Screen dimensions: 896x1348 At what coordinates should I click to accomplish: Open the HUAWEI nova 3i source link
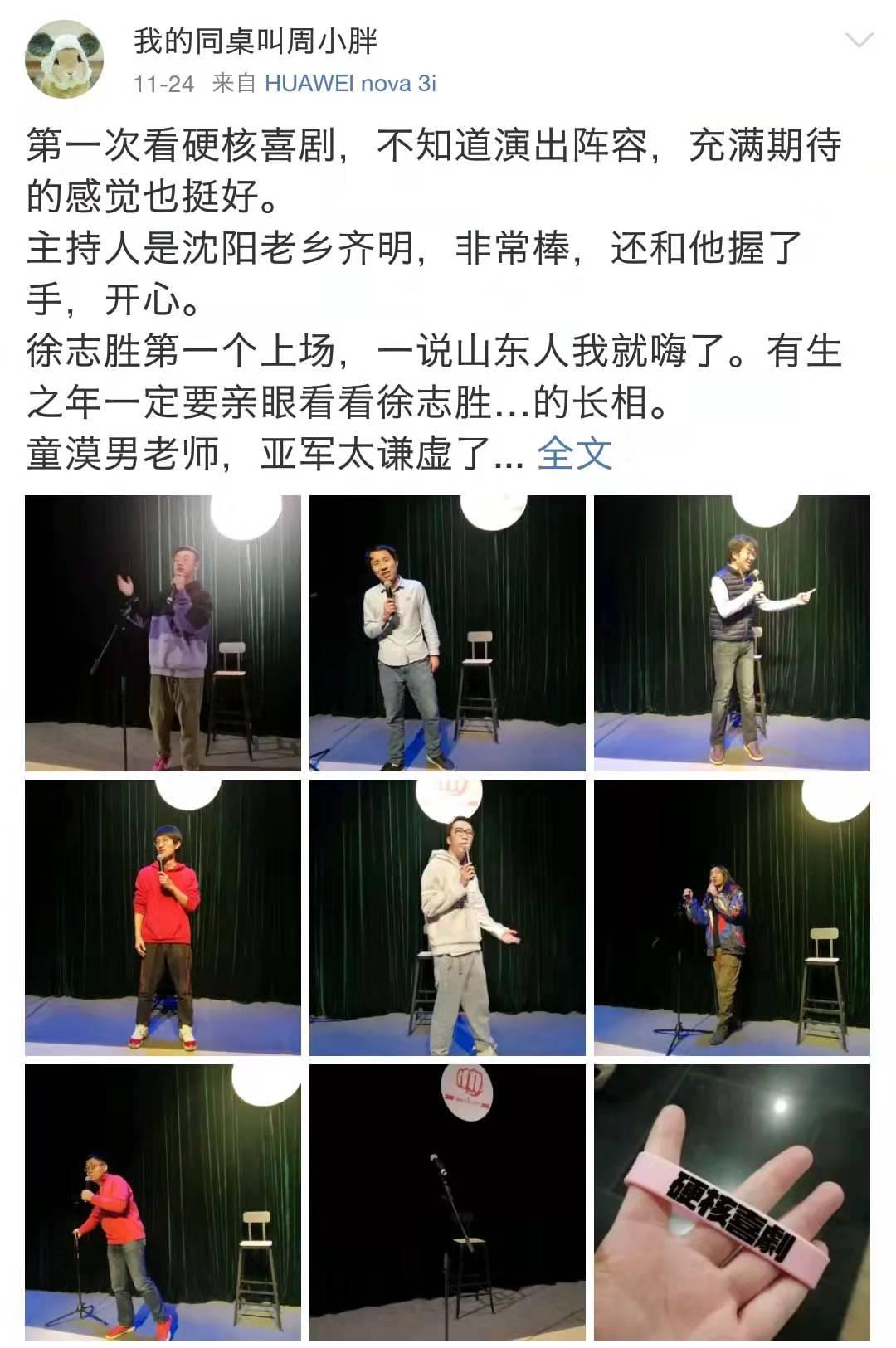pos(350,84)
